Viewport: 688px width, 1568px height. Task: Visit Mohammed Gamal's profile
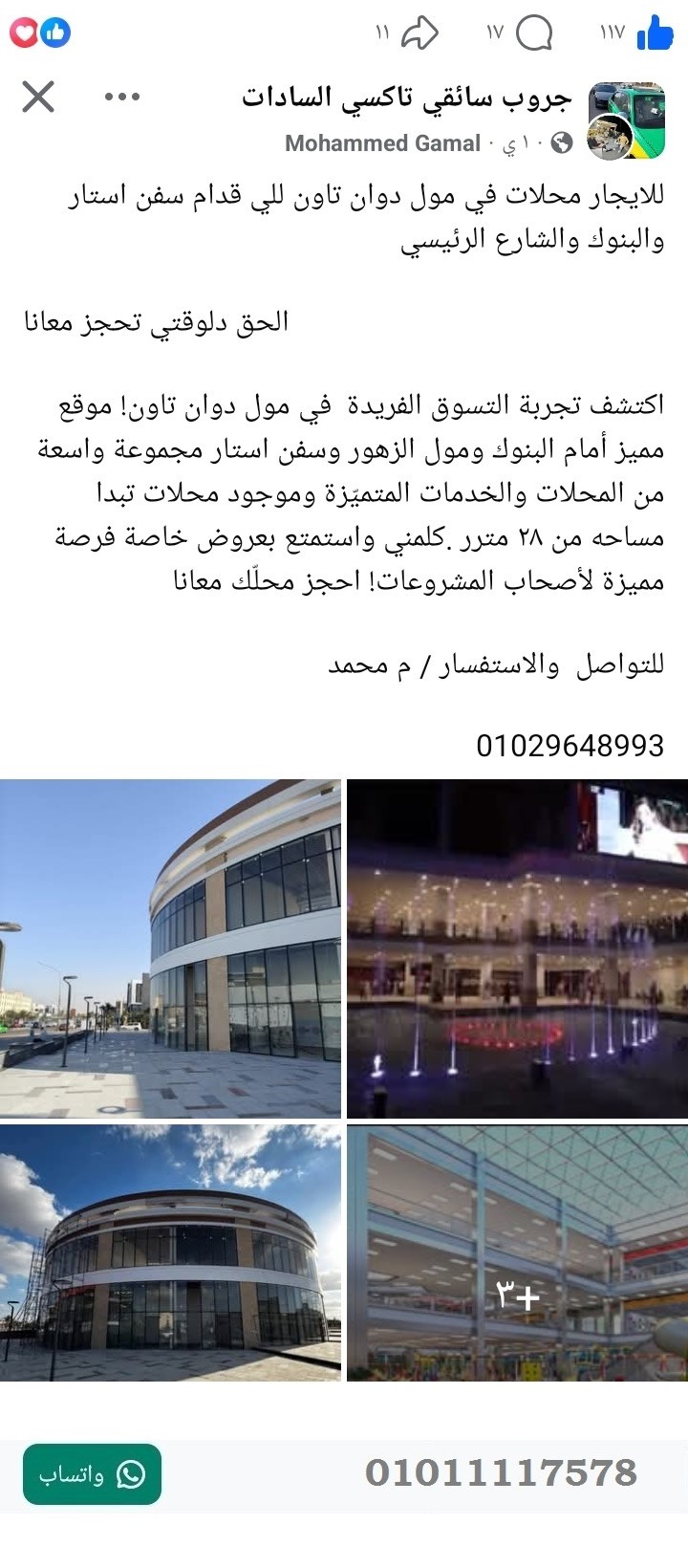(380, 143)
